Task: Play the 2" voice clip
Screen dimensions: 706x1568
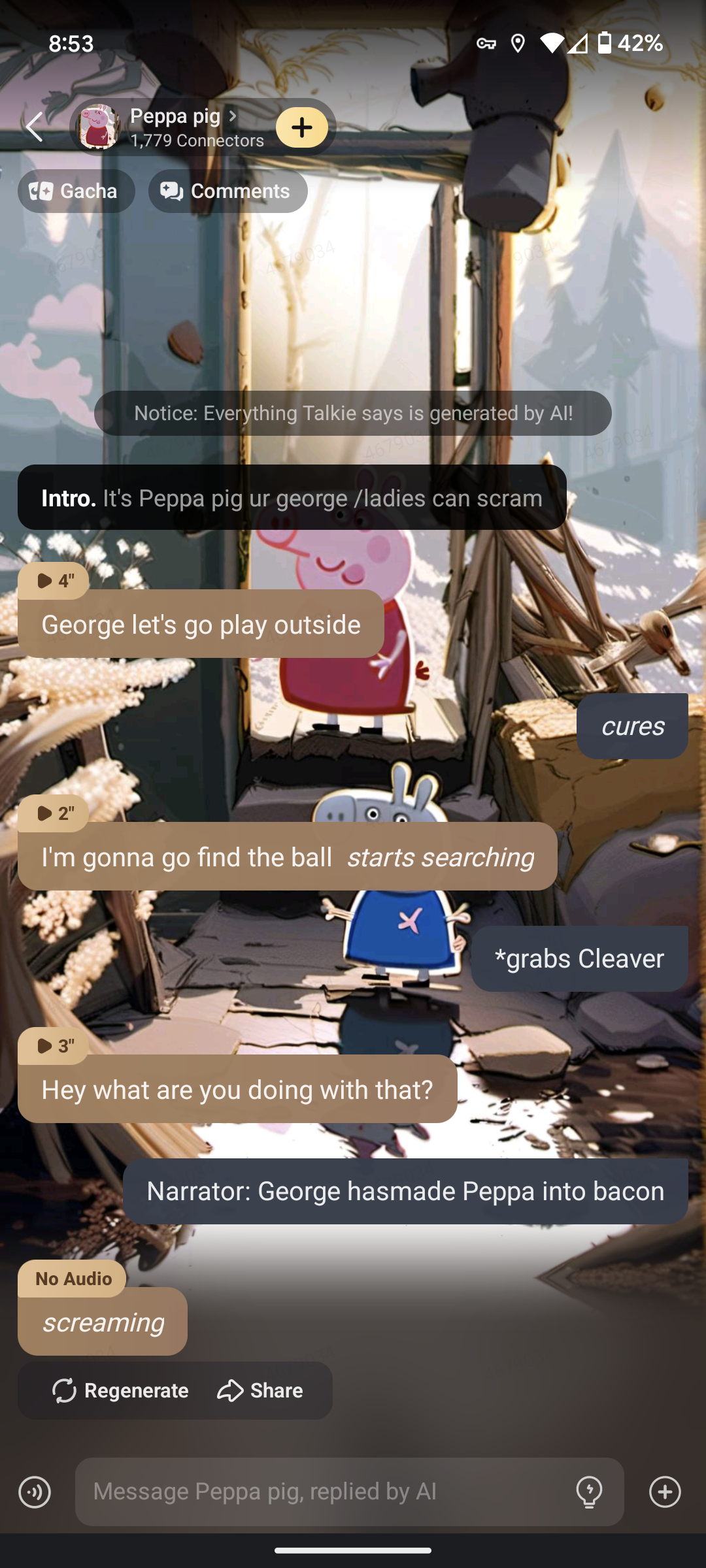Action: (54, 813)
